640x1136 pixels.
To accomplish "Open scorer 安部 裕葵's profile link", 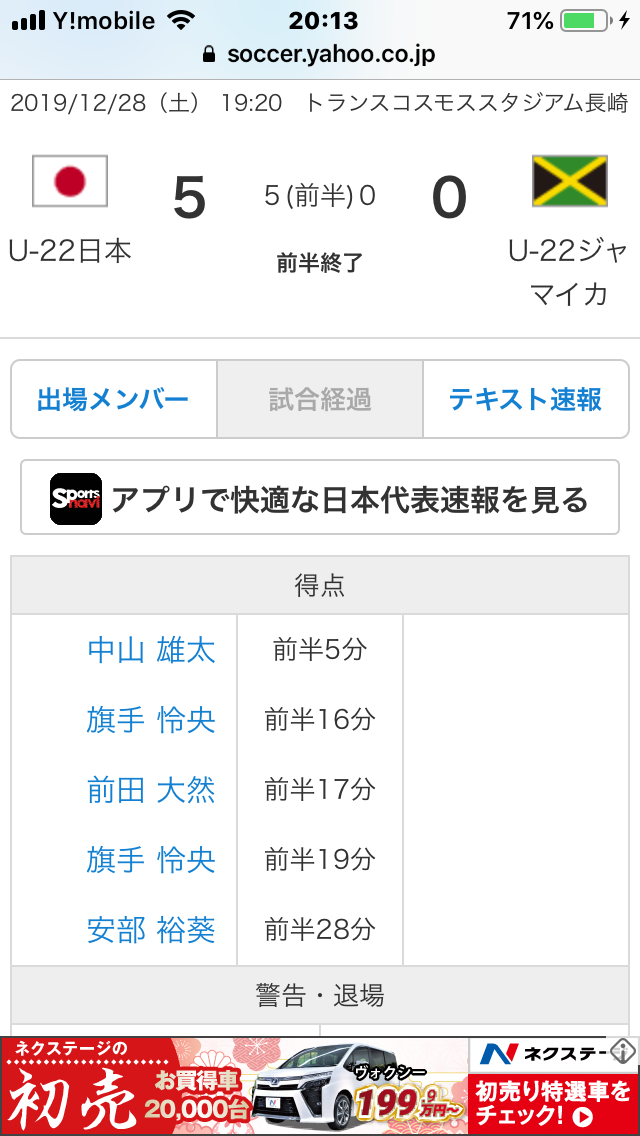I will pyautogui.click(x=151, y=930).
